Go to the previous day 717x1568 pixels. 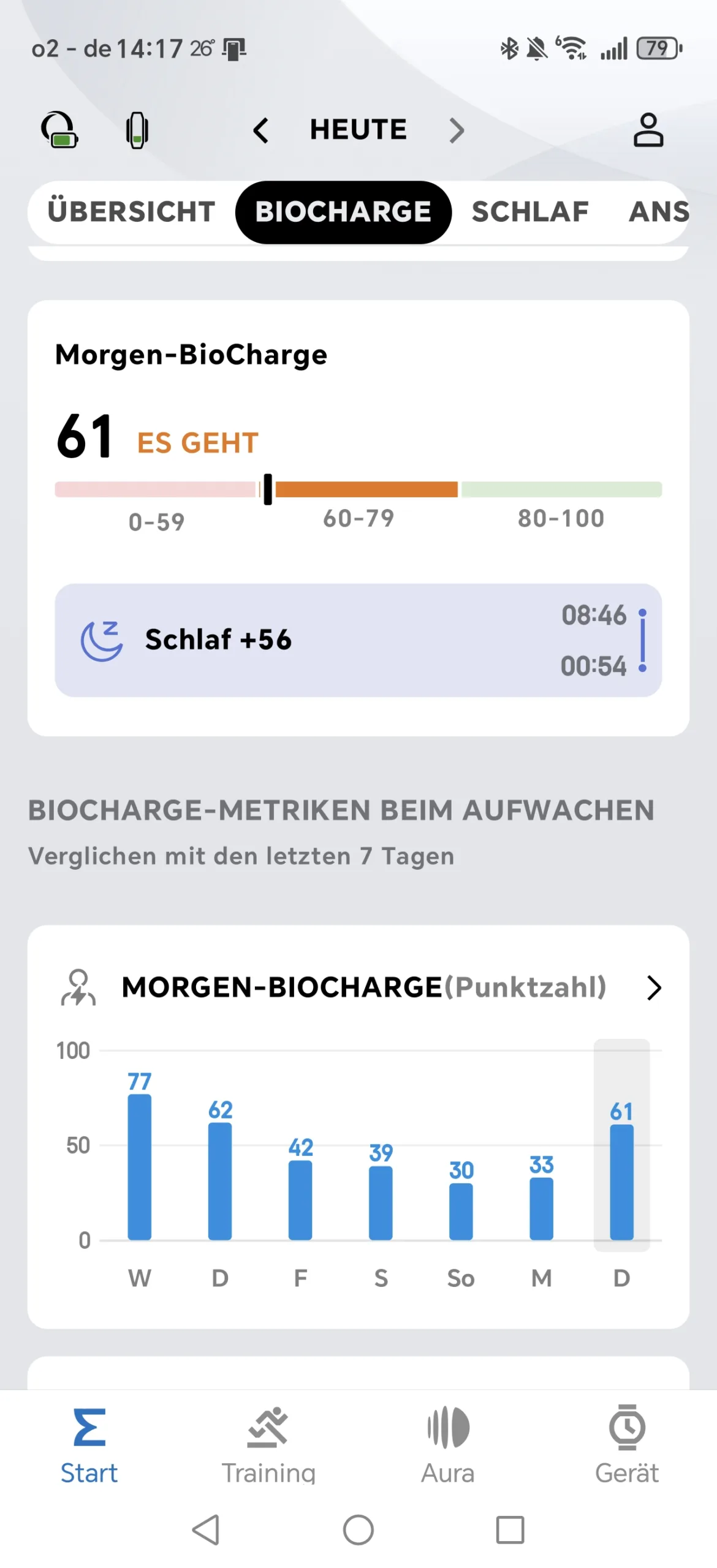click(260, 130)
